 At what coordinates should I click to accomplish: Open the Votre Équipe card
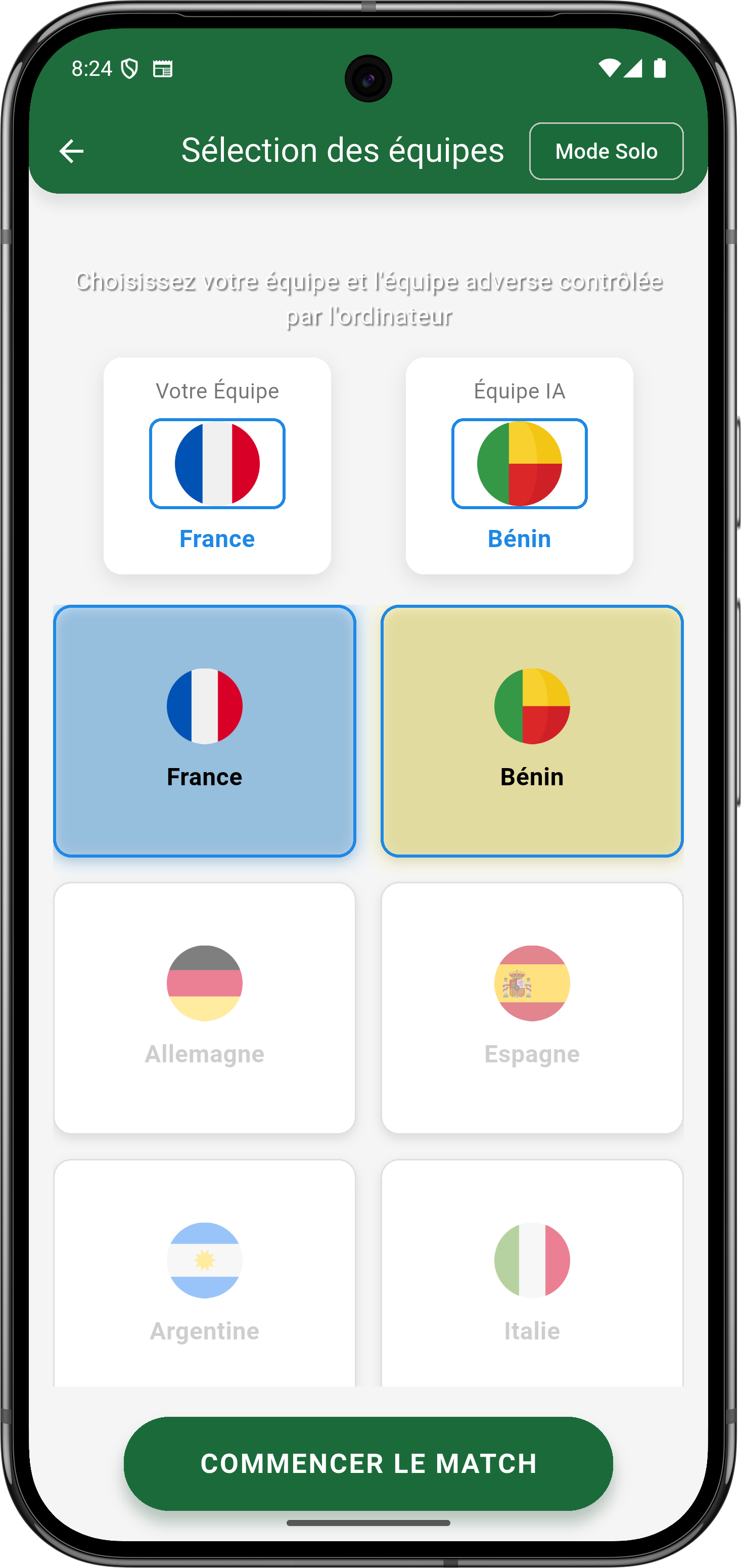click(217, 466)
